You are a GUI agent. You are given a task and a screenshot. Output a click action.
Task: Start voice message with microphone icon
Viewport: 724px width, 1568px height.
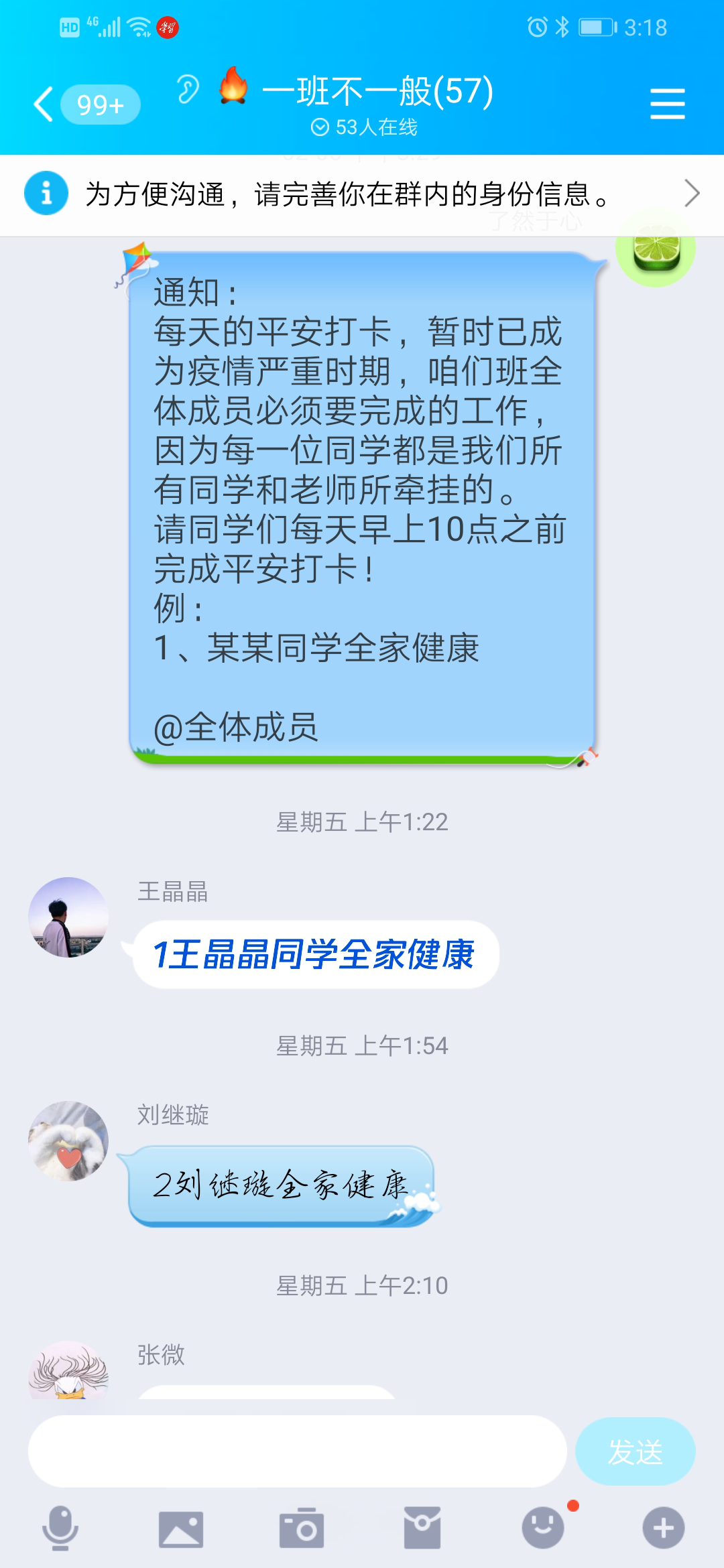(x=60, y=1528)
